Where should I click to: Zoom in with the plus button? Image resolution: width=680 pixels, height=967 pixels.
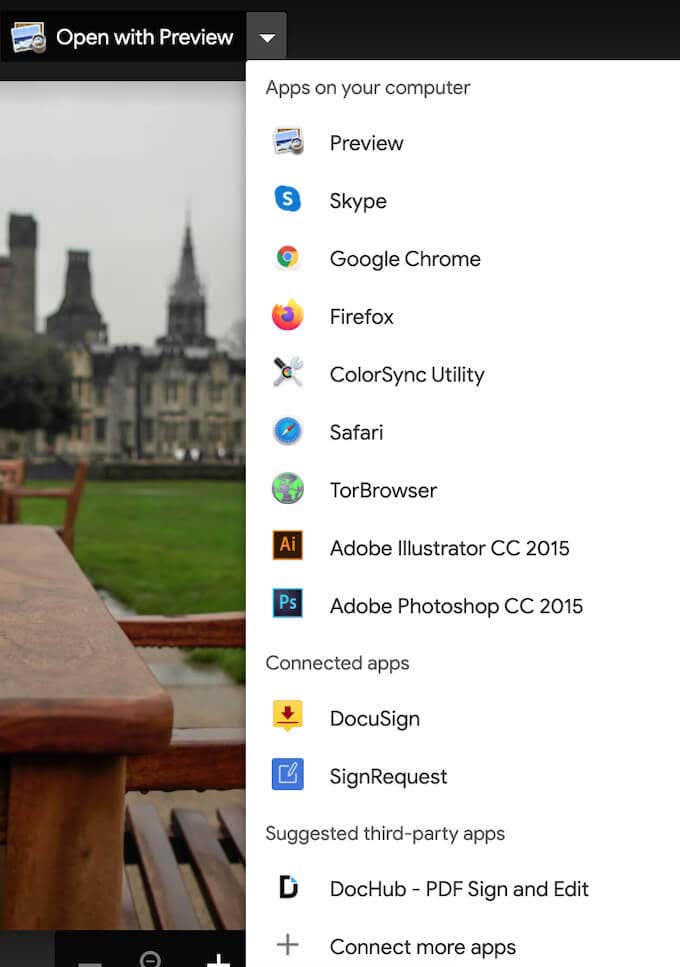(218, 961)
